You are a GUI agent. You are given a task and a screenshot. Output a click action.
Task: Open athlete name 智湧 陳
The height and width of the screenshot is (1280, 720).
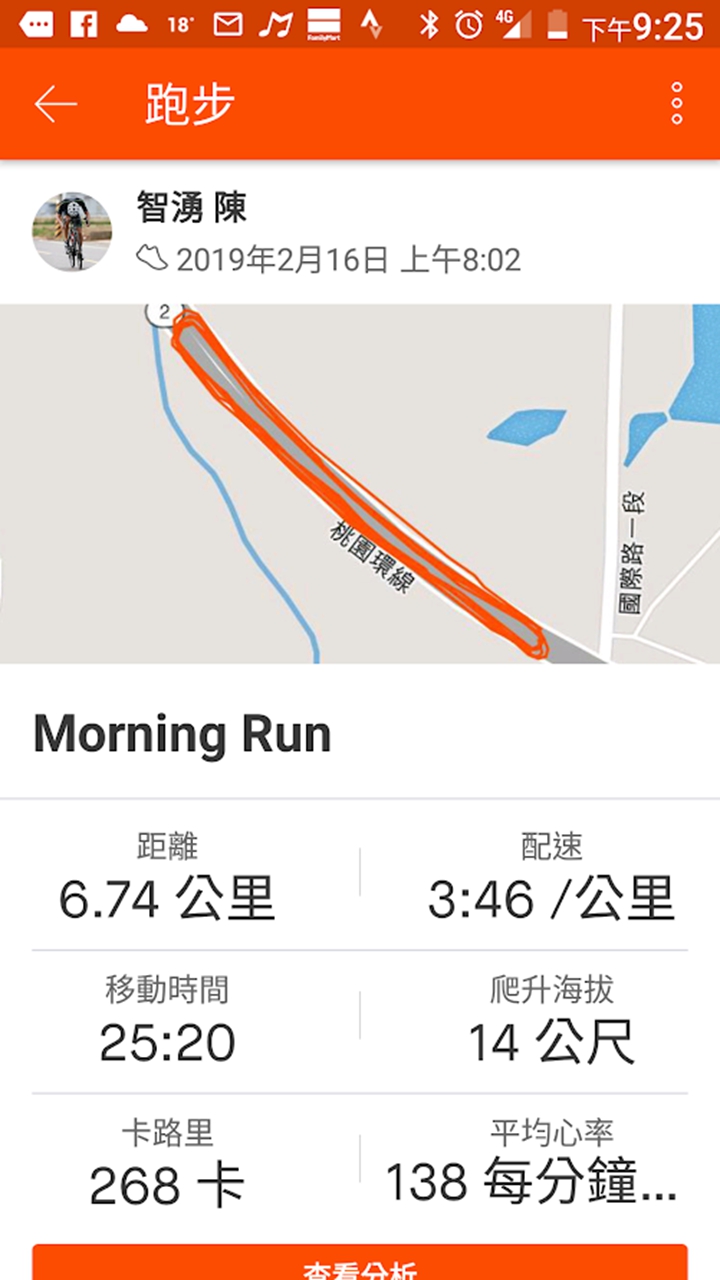pyautogui.click(x=192, y=209)
